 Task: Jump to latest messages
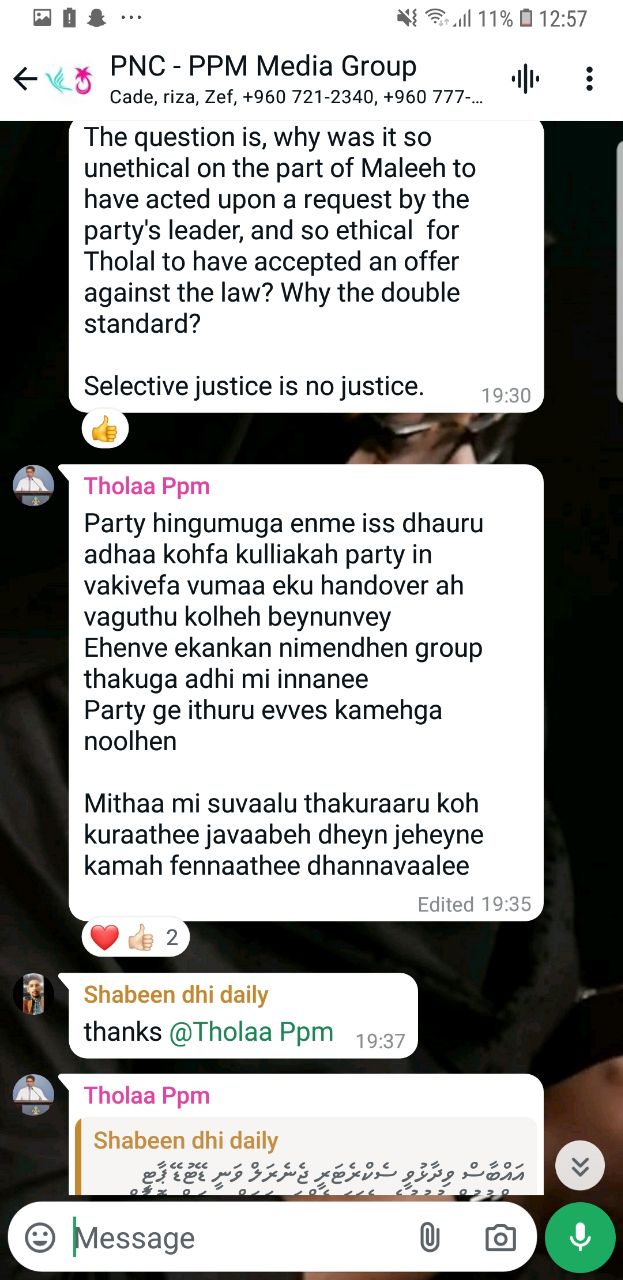580,1165
